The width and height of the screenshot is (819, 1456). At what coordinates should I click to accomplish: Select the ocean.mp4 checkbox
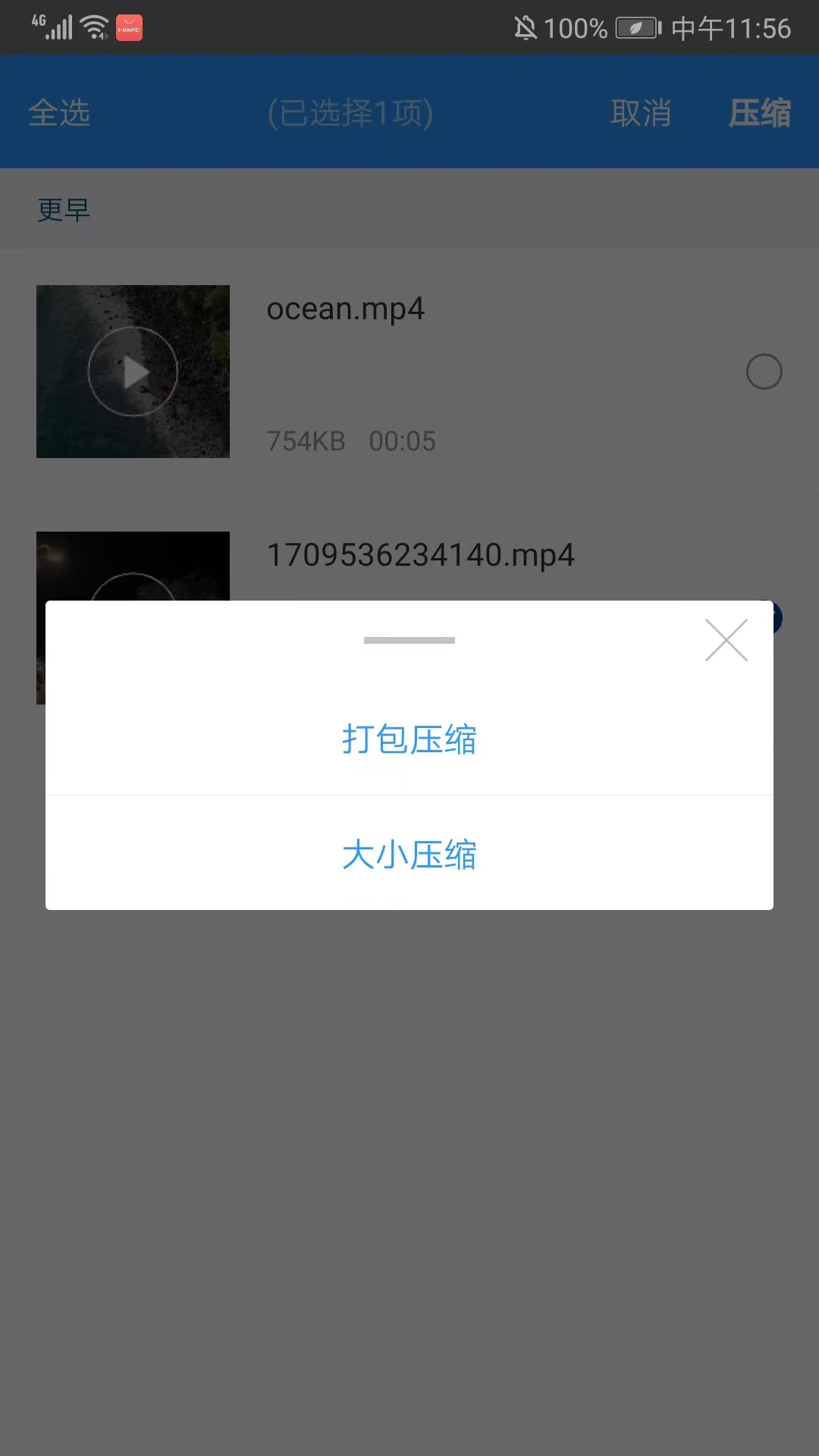tap(764, 372)
